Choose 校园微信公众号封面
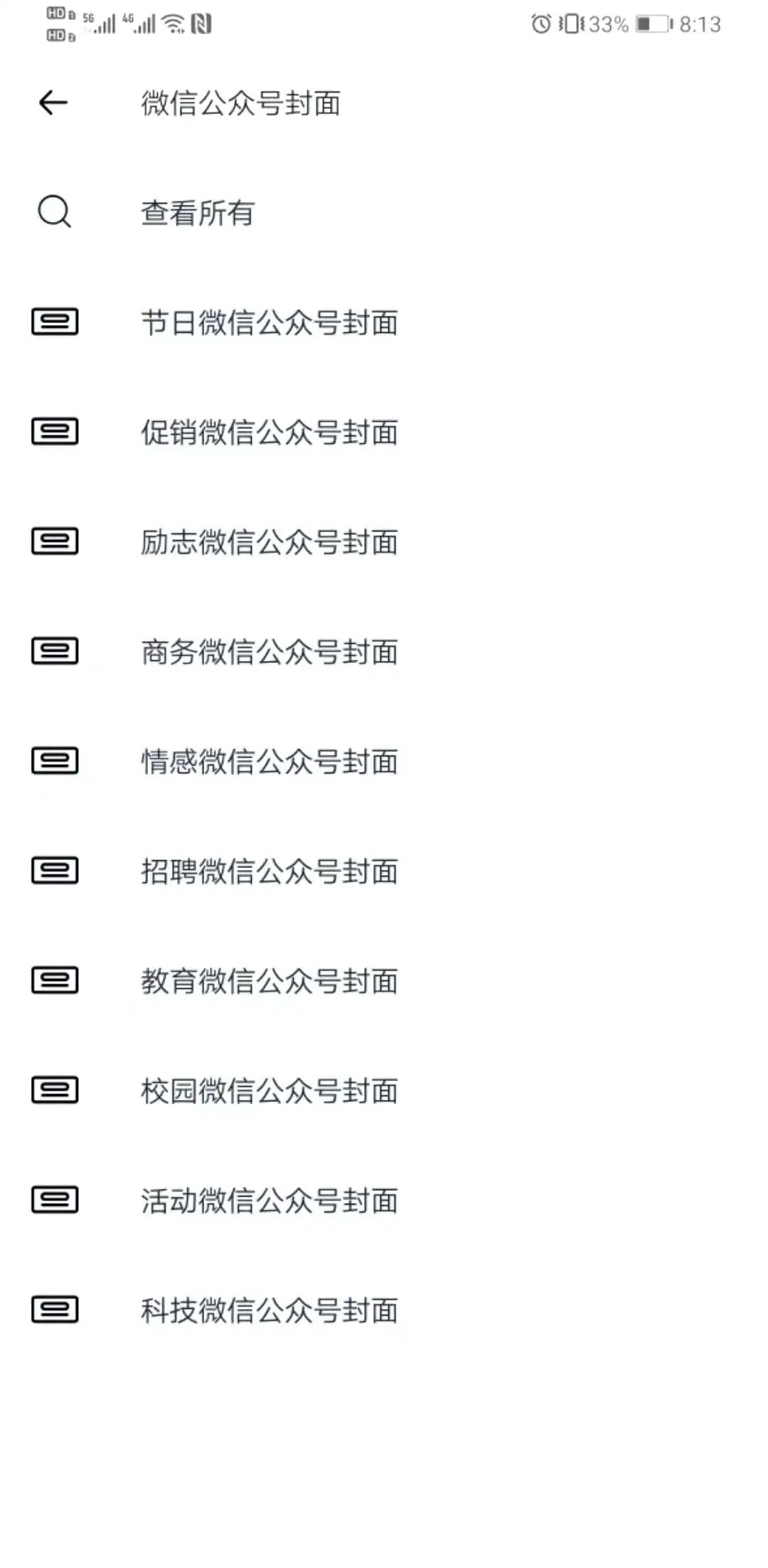Screen dimensions: 768x1568 point(384,1091)
